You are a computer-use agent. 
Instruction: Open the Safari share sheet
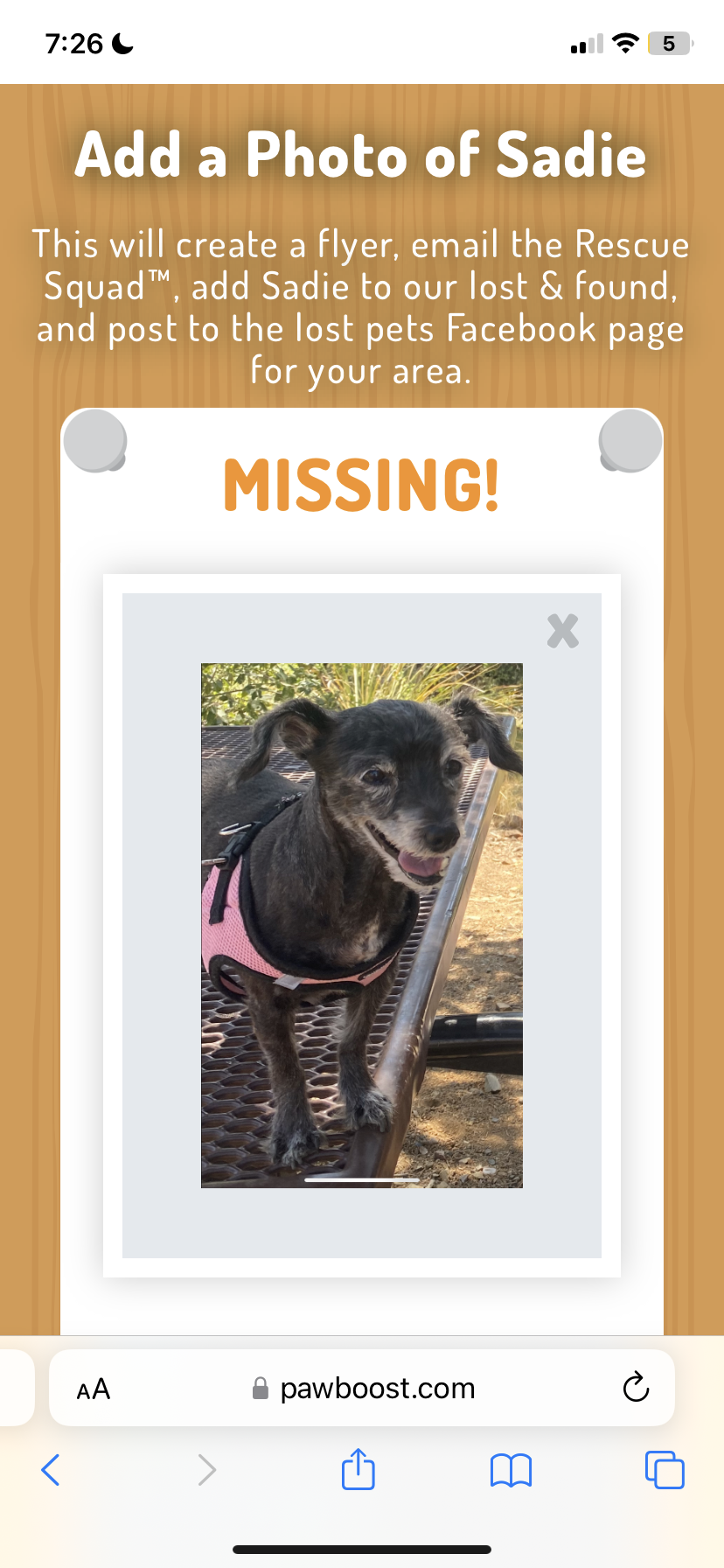tap(358, 1469)
